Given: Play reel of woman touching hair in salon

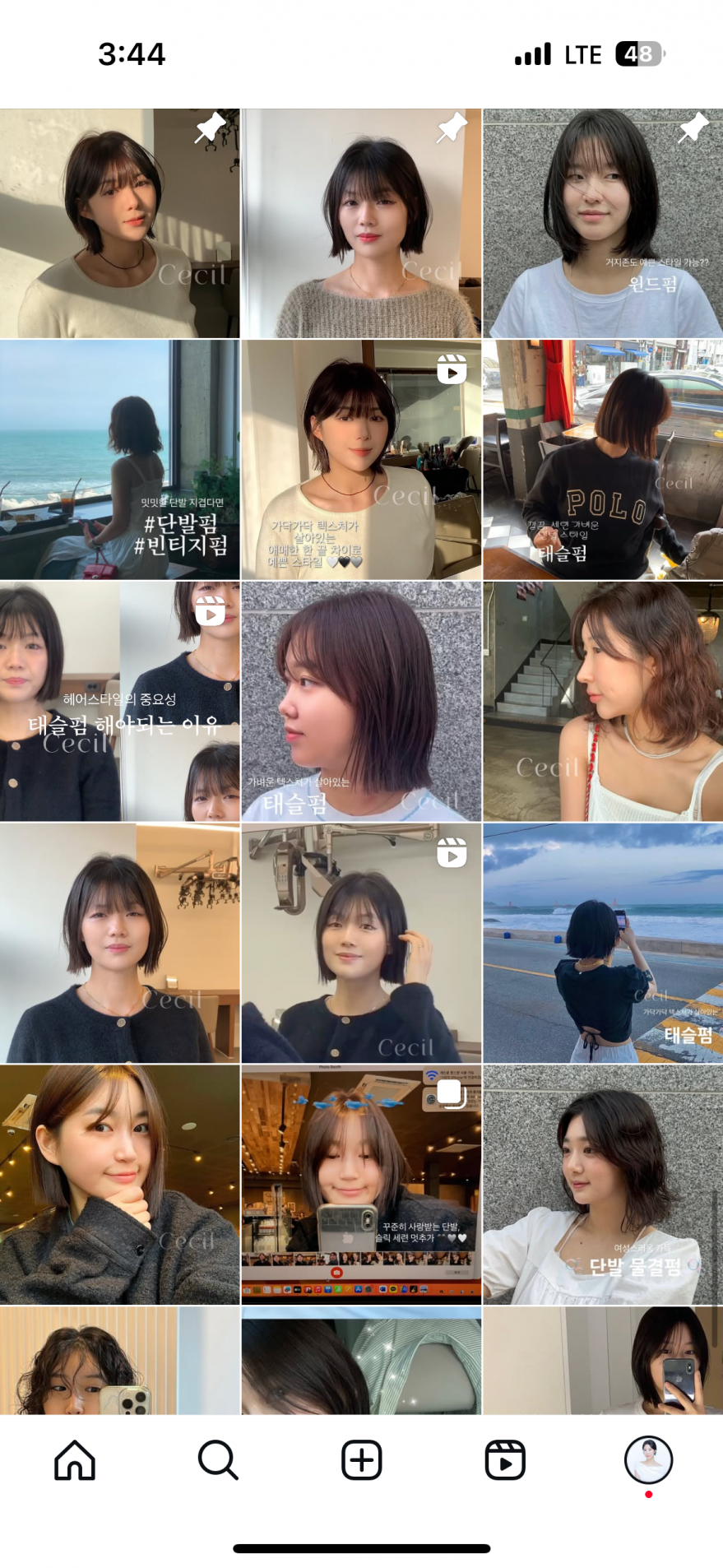Looking at the screenshot, I should tap(361, 943).
